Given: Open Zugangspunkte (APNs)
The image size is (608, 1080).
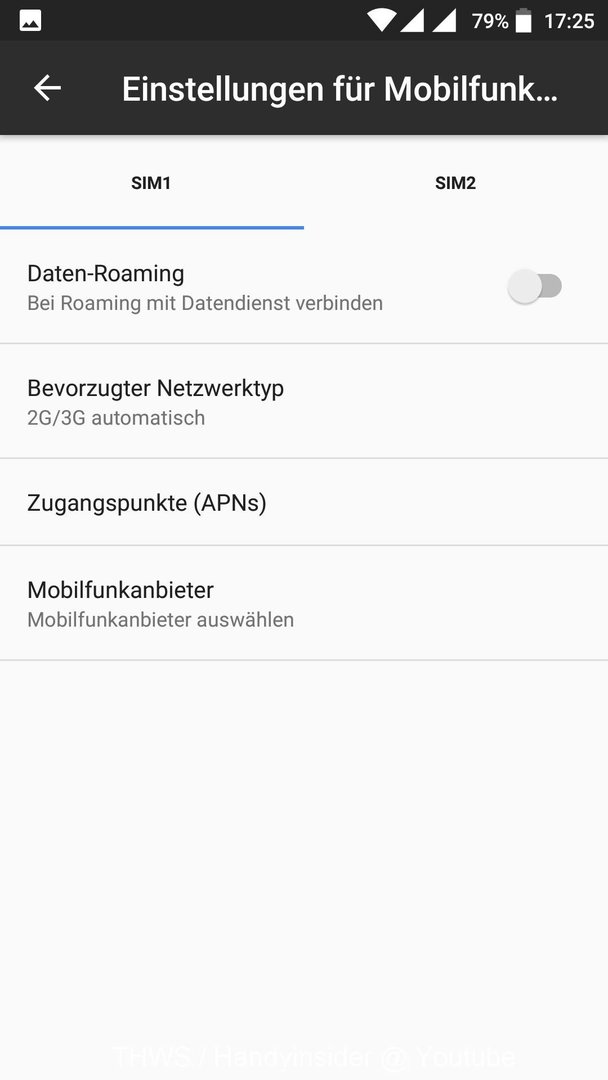Looking at the screenshot, I should point(304,503).
